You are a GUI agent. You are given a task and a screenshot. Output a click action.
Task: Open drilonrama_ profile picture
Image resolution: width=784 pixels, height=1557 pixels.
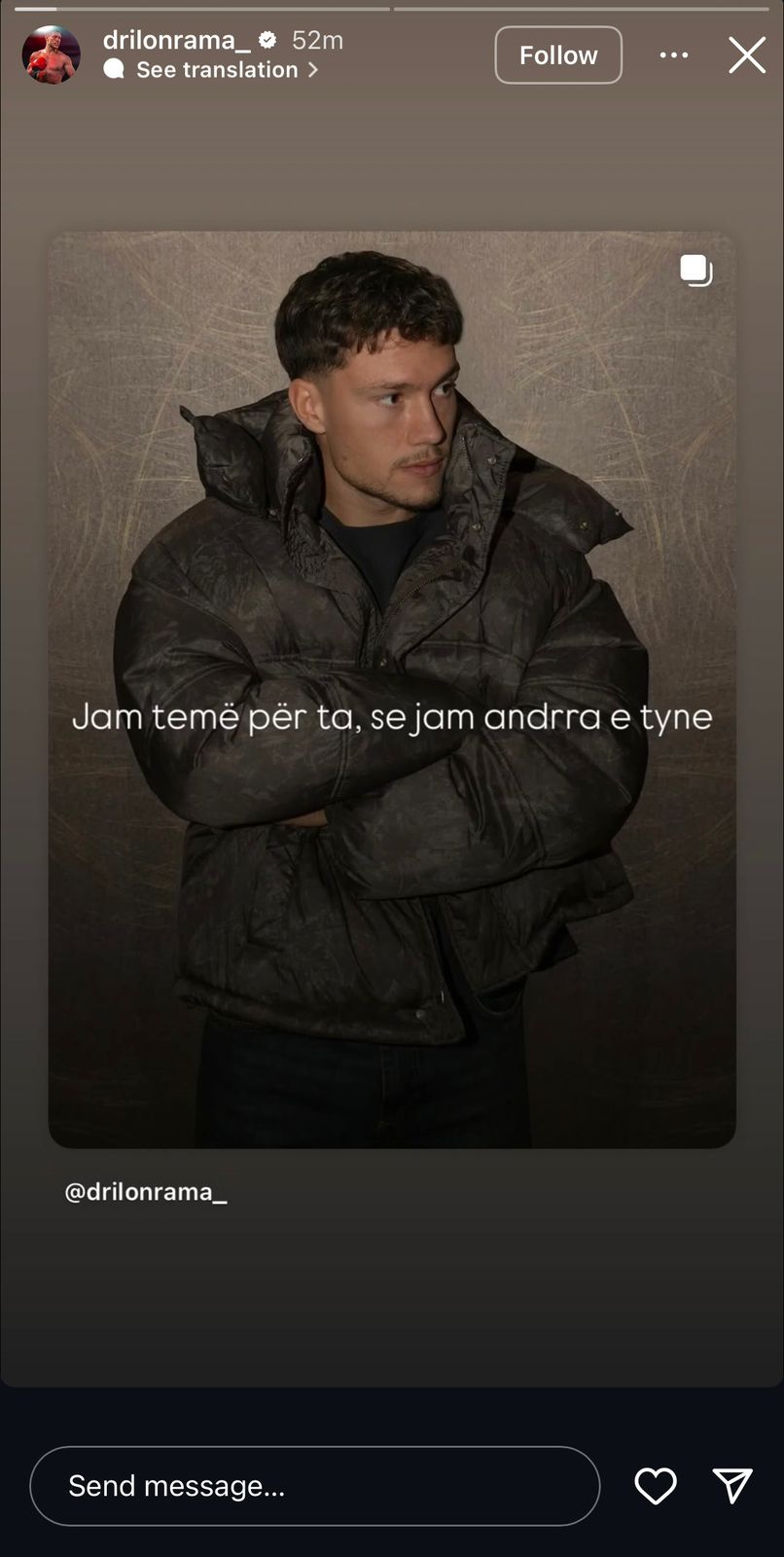(x=51, y=54)
